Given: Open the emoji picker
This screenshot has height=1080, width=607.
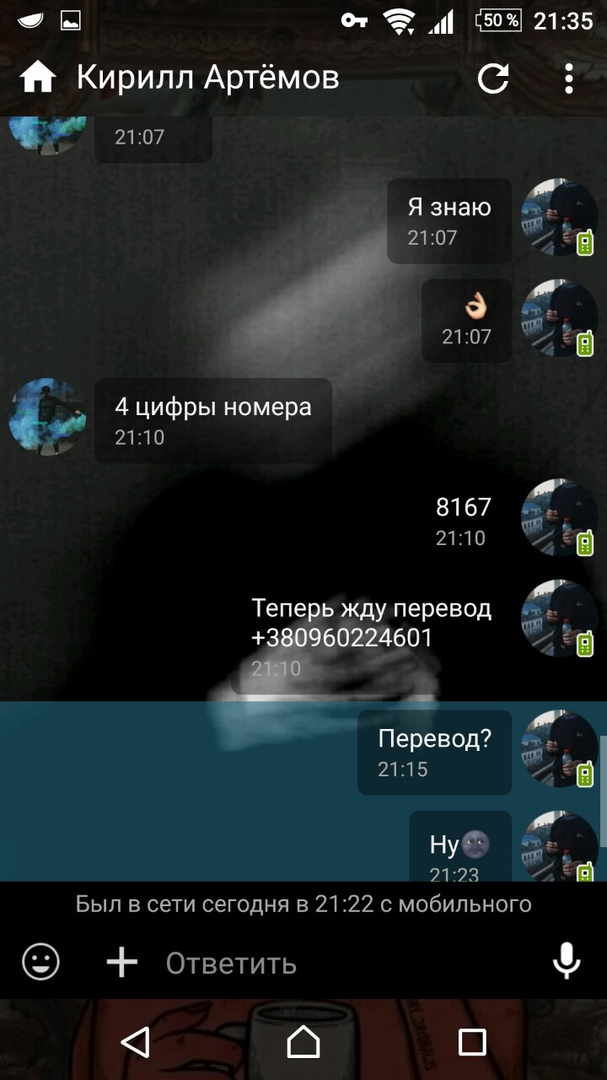Looking at the screenshot, I should (41, 962).
